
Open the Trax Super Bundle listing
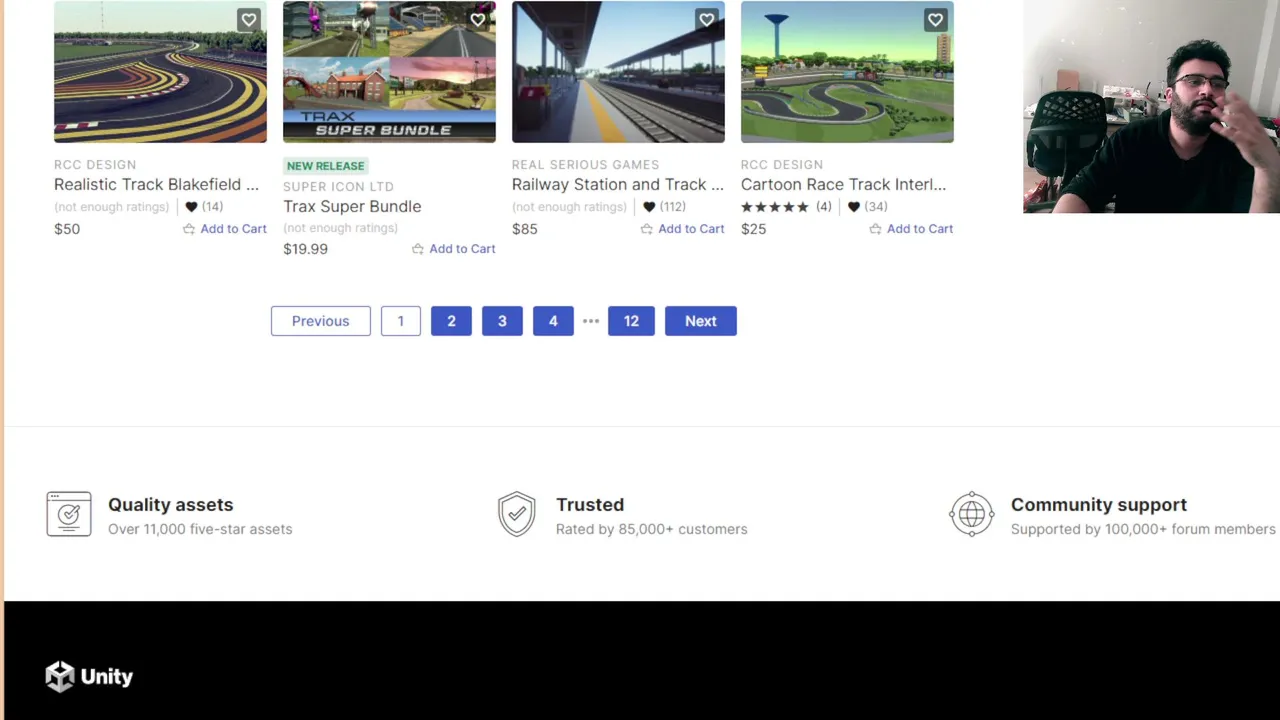tap(352, 206)
